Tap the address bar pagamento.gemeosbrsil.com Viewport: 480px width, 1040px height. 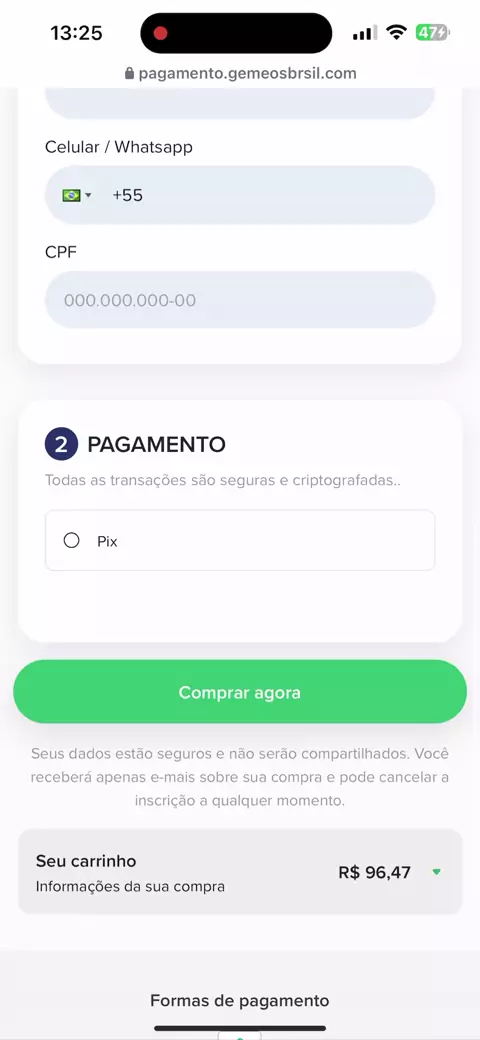point(240,73)
